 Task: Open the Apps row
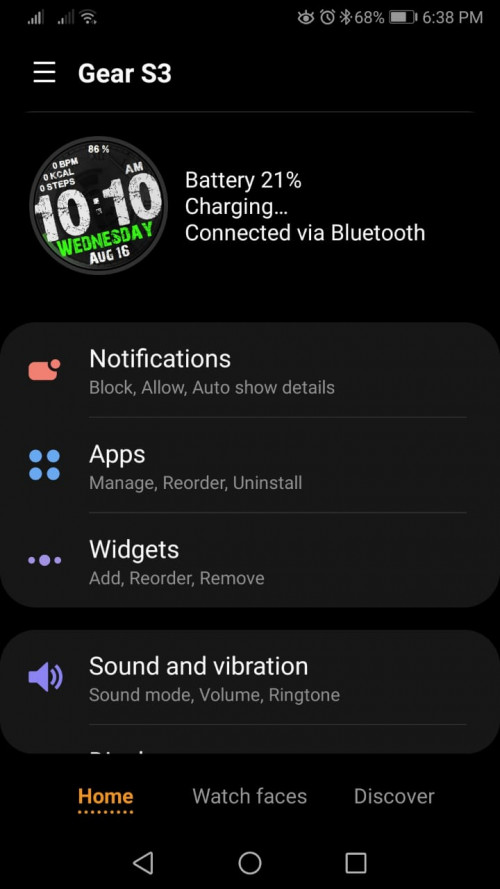[x=250, y=465]
